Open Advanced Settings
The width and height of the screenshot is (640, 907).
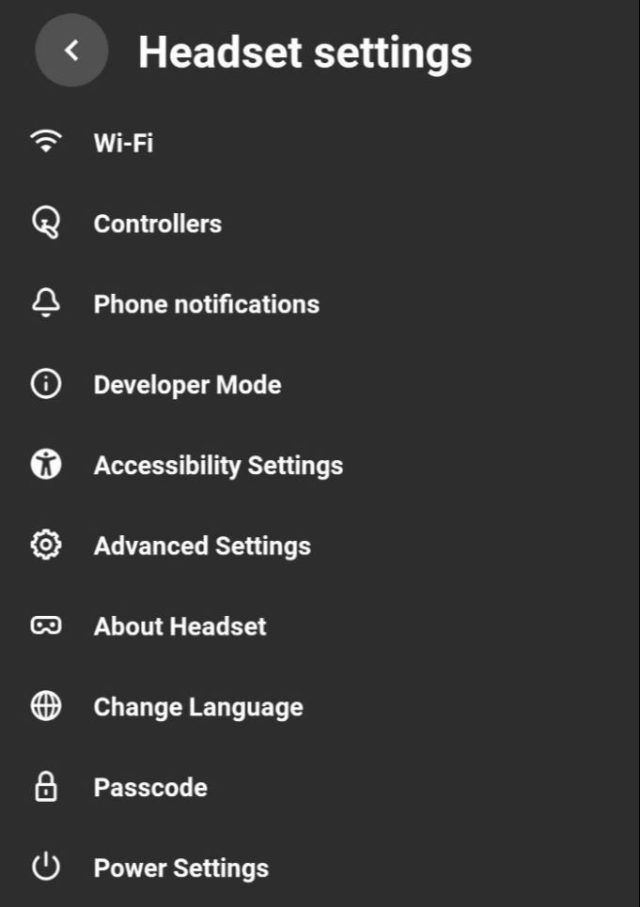[x=202, y=546]
